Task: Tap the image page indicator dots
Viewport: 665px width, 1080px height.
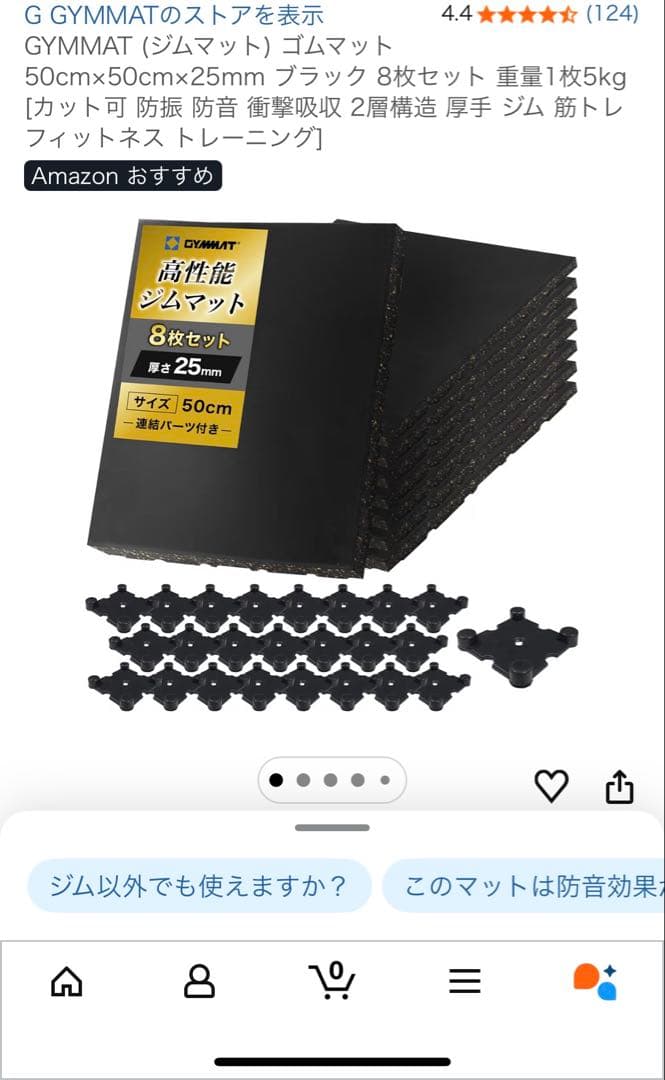Action: pos(332,780)
